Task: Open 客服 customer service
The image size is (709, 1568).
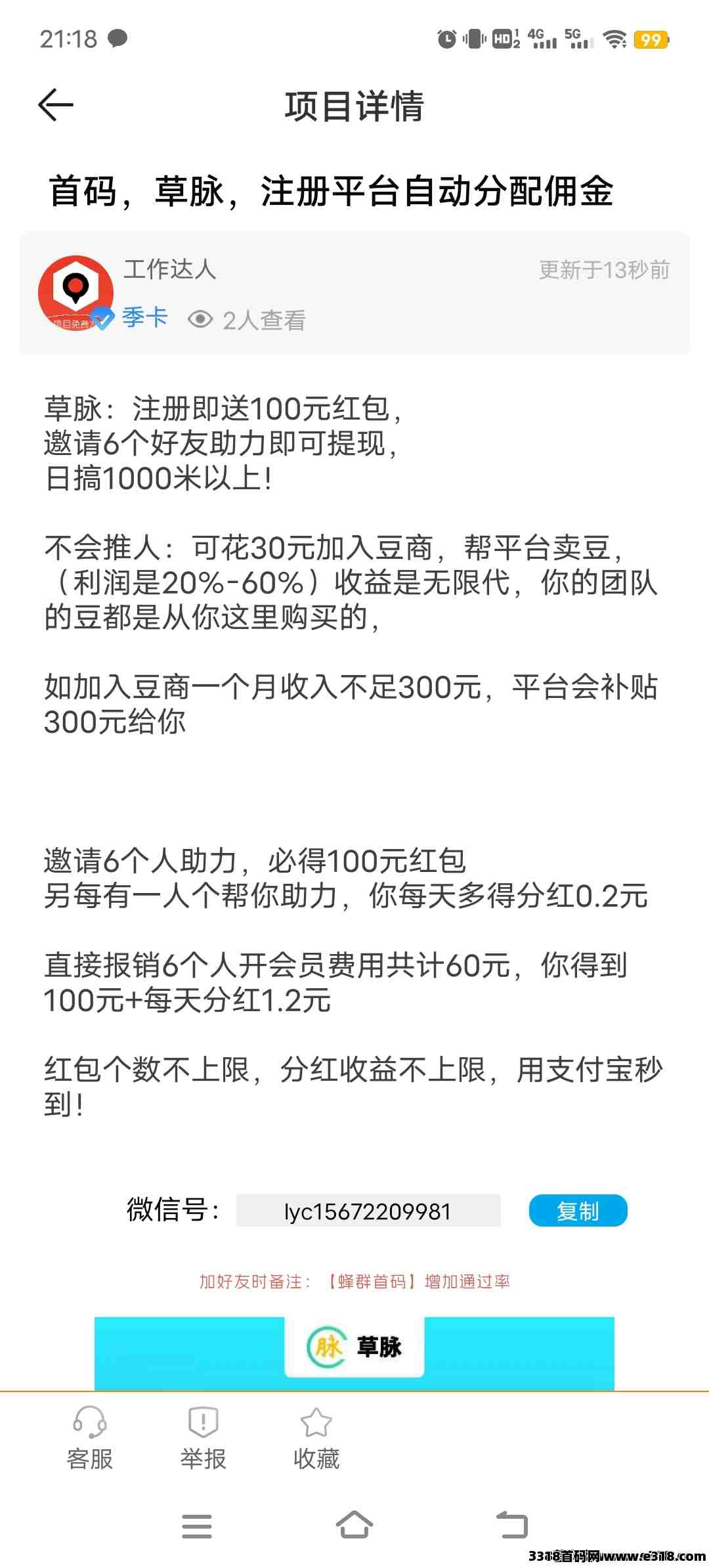Action: (x=90, y=1438)
